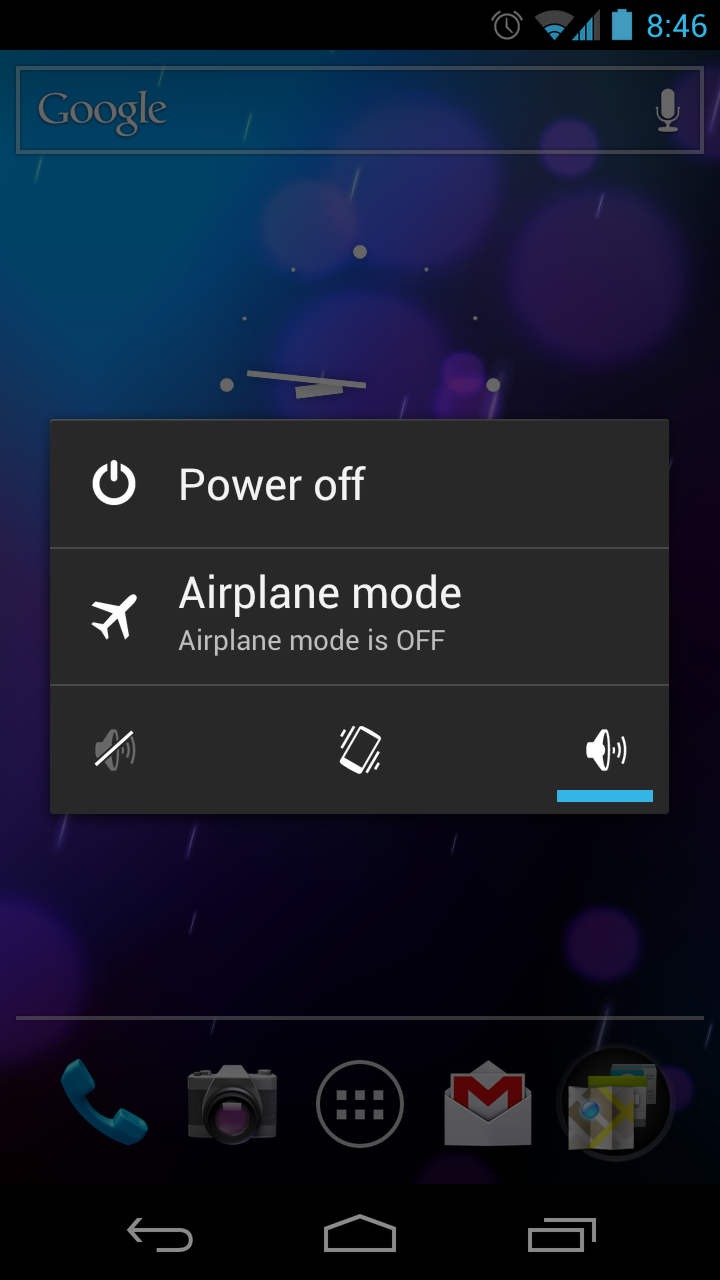Open the Gmail app

487,1103
